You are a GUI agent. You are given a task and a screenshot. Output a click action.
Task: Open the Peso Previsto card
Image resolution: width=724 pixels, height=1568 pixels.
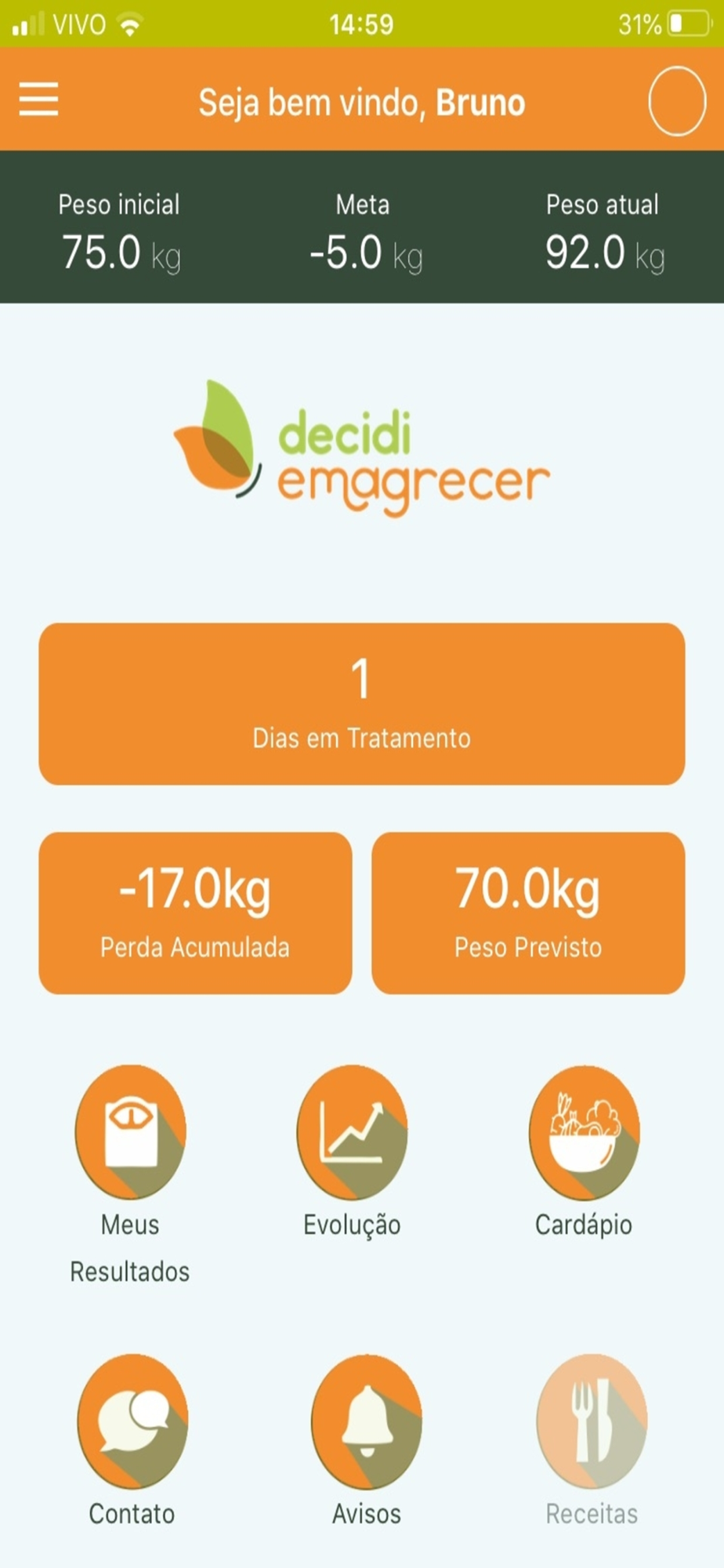528,913
